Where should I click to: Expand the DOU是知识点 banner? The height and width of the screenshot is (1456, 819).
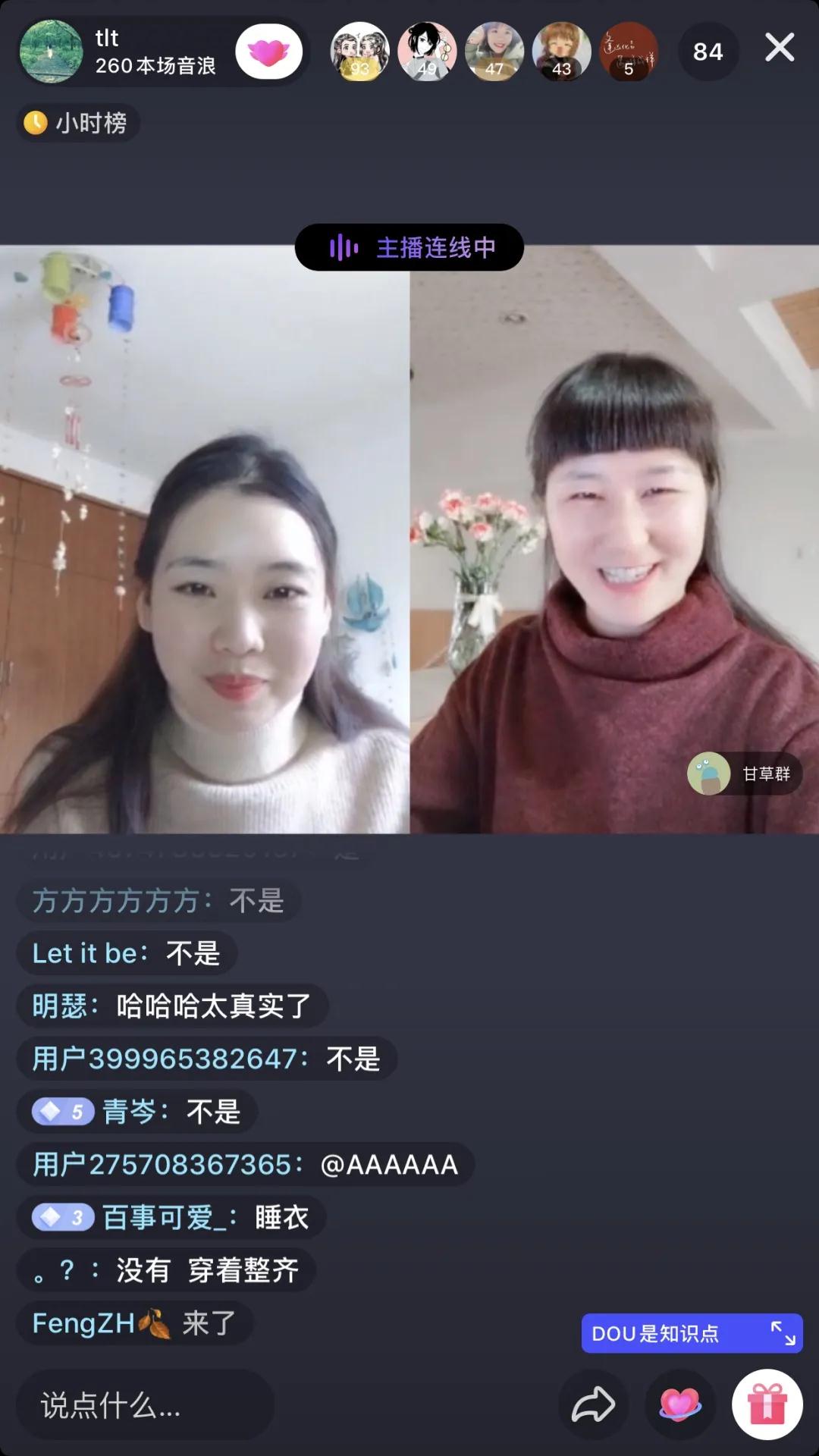pos(783,1333)
